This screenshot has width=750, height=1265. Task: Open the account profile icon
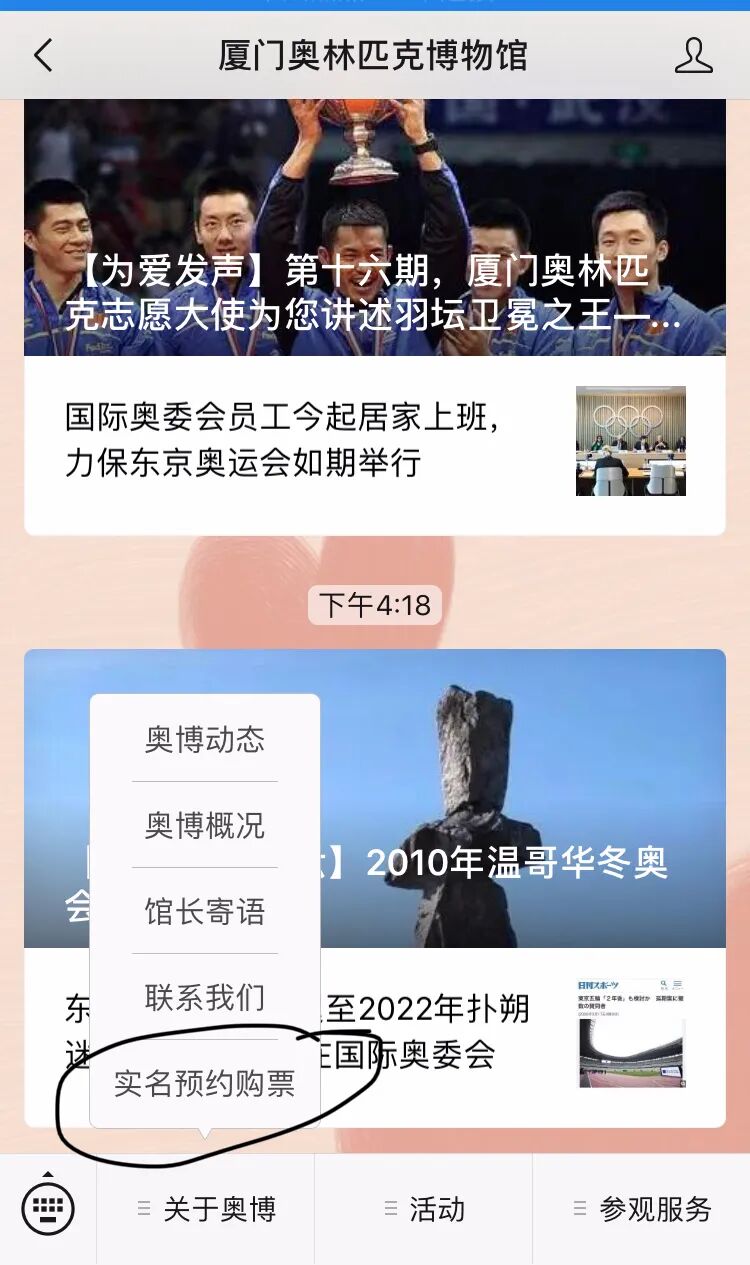[x=693, y=55]
